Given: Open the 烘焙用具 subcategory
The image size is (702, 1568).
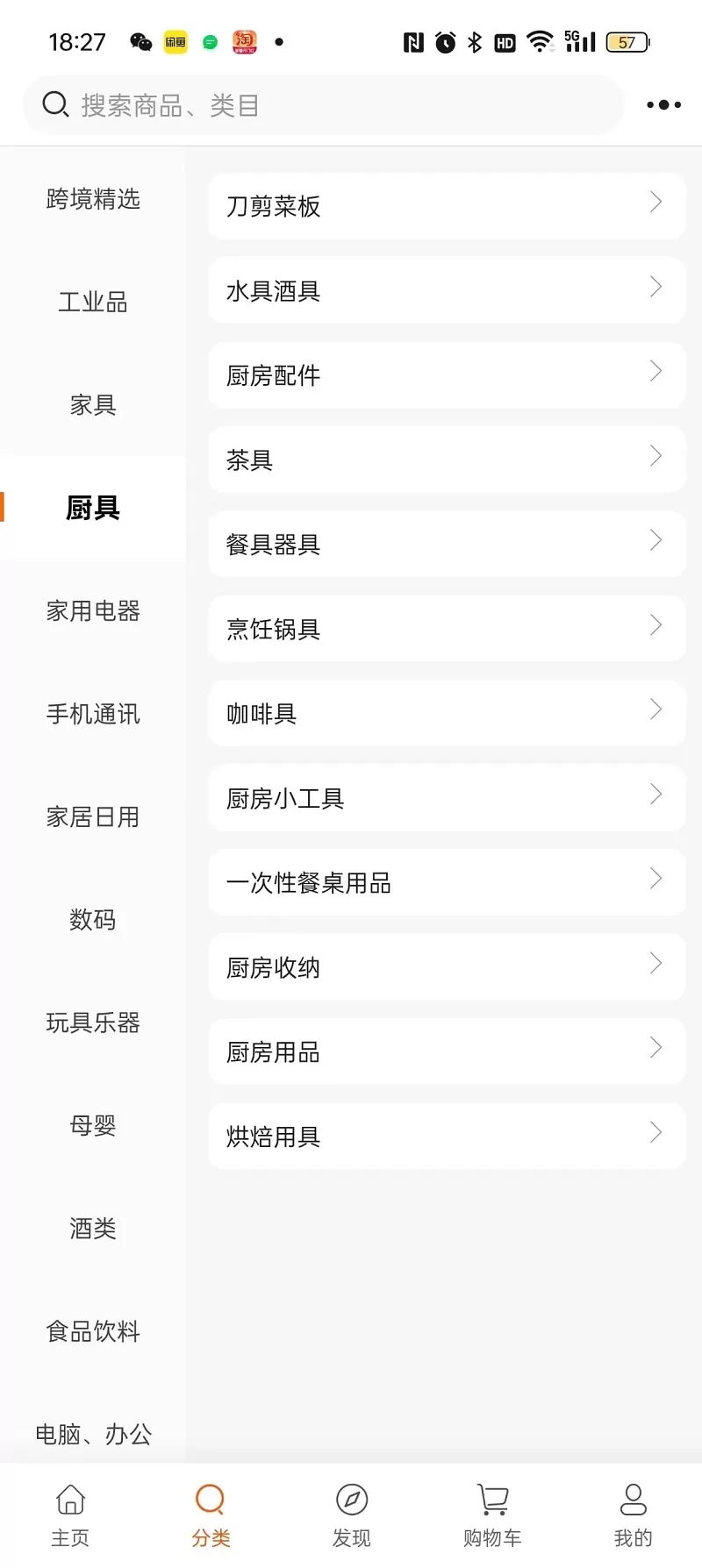Looking at the screenshot, I should click(447, 1136).
